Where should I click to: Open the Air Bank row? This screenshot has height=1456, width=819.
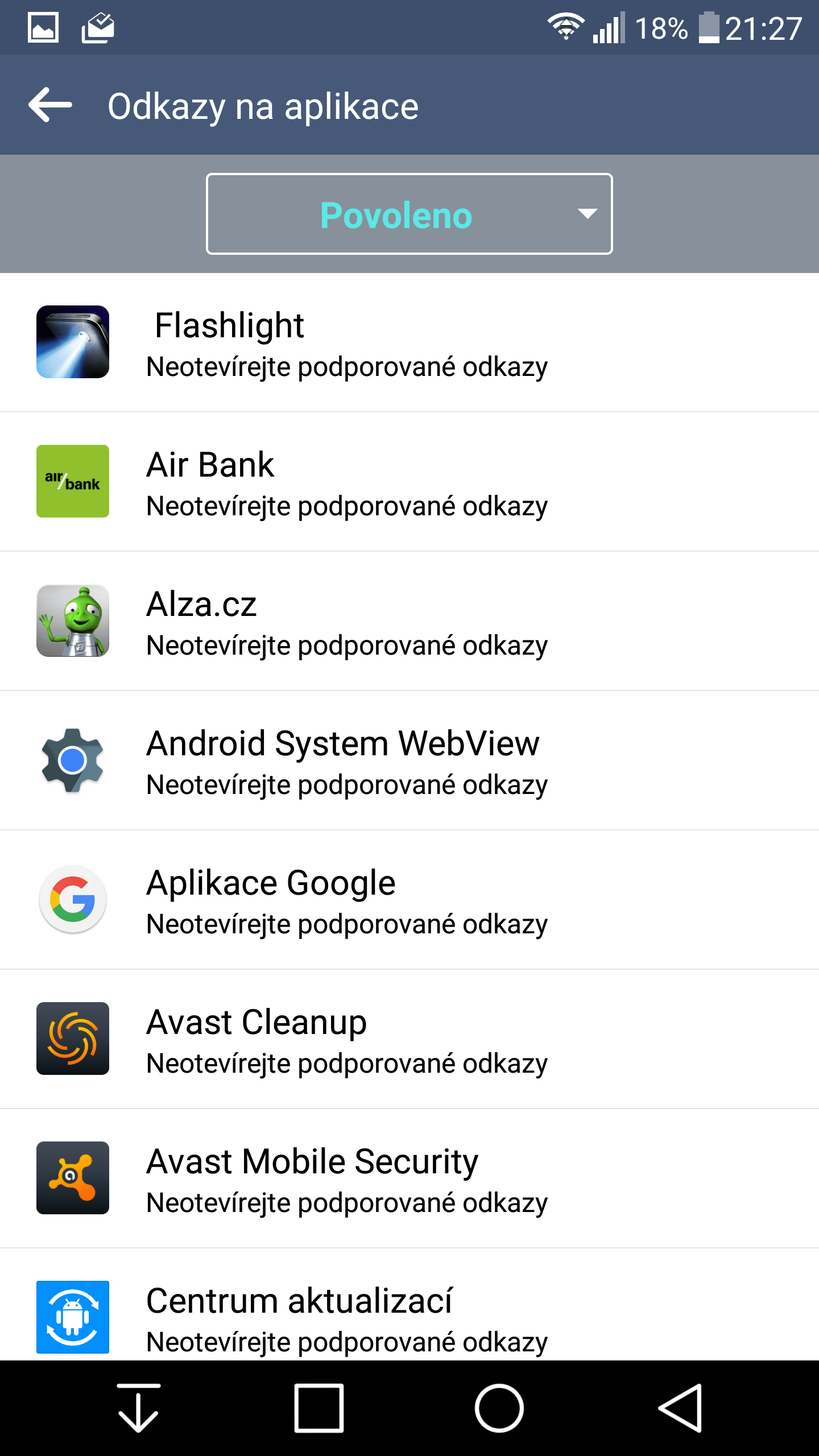(x=409, y=482)
